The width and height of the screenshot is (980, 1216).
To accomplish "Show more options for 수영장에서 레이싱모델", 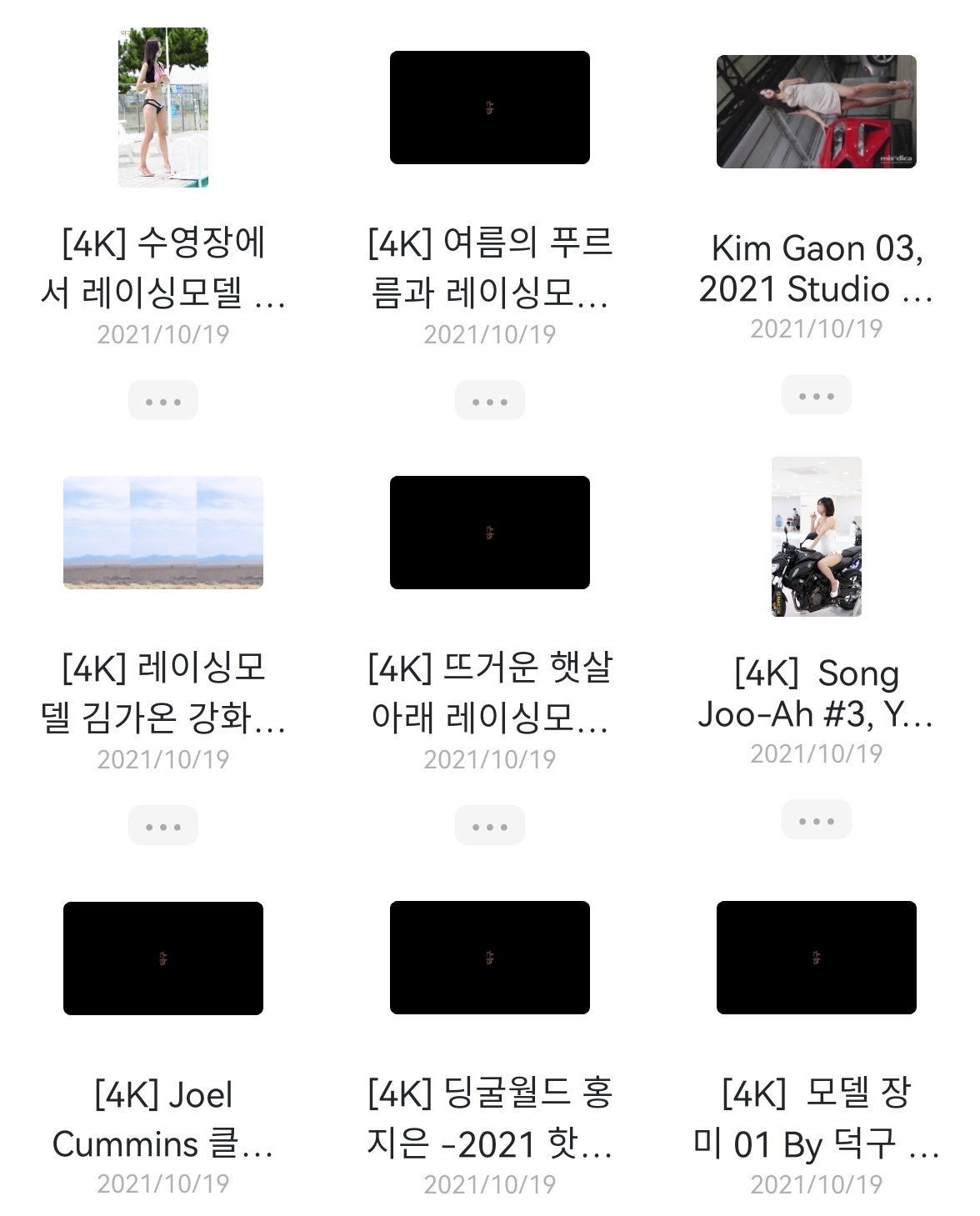I will [163, 401].
